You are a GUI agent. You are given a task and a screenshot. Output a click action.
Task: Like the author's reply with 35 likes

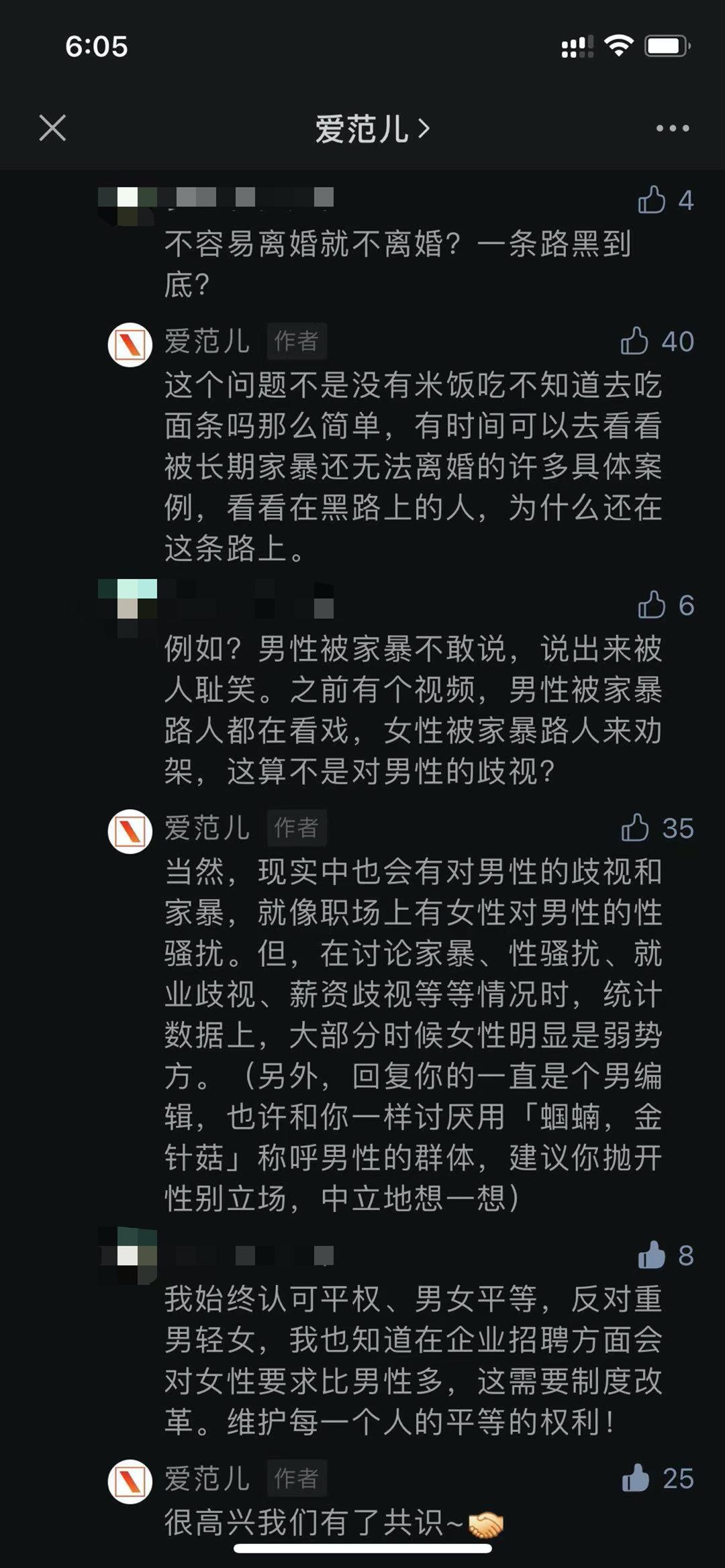tap(635, 828)
